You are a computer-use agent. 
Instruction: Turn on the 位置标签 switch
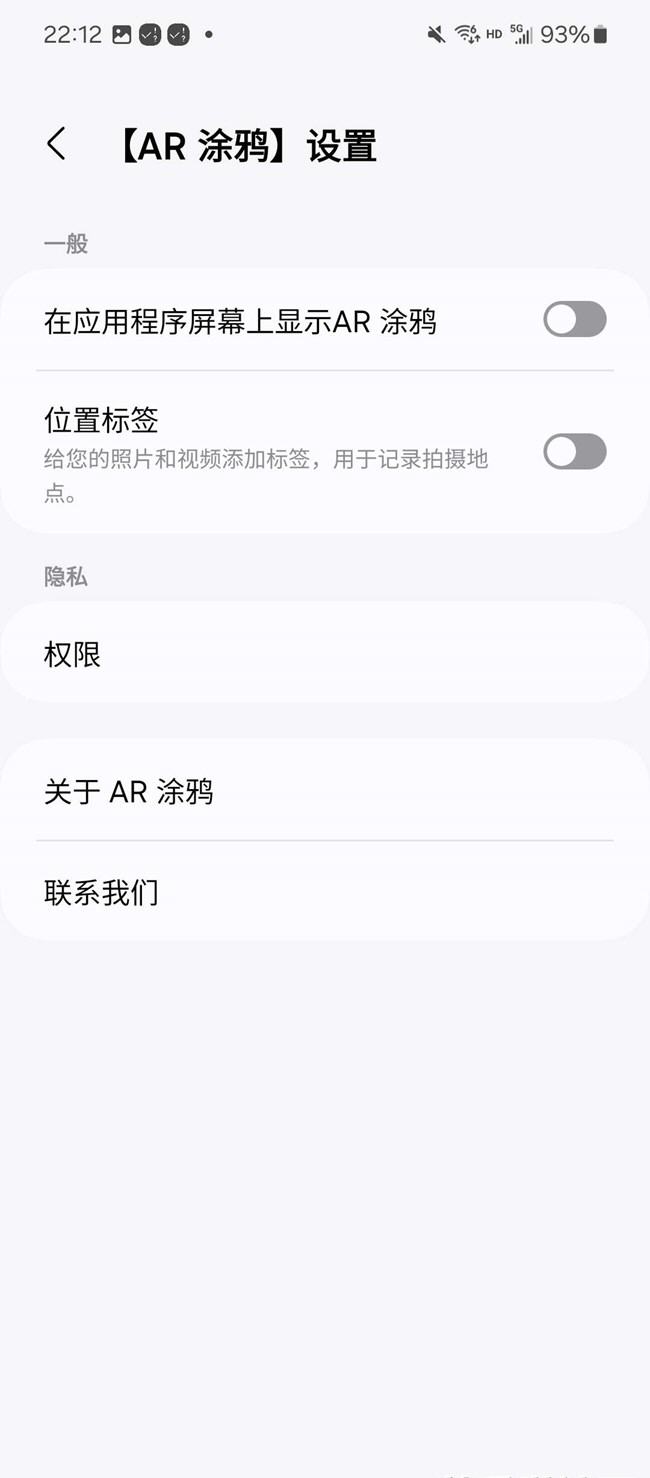pyautogui.click(x=574, y=452)
